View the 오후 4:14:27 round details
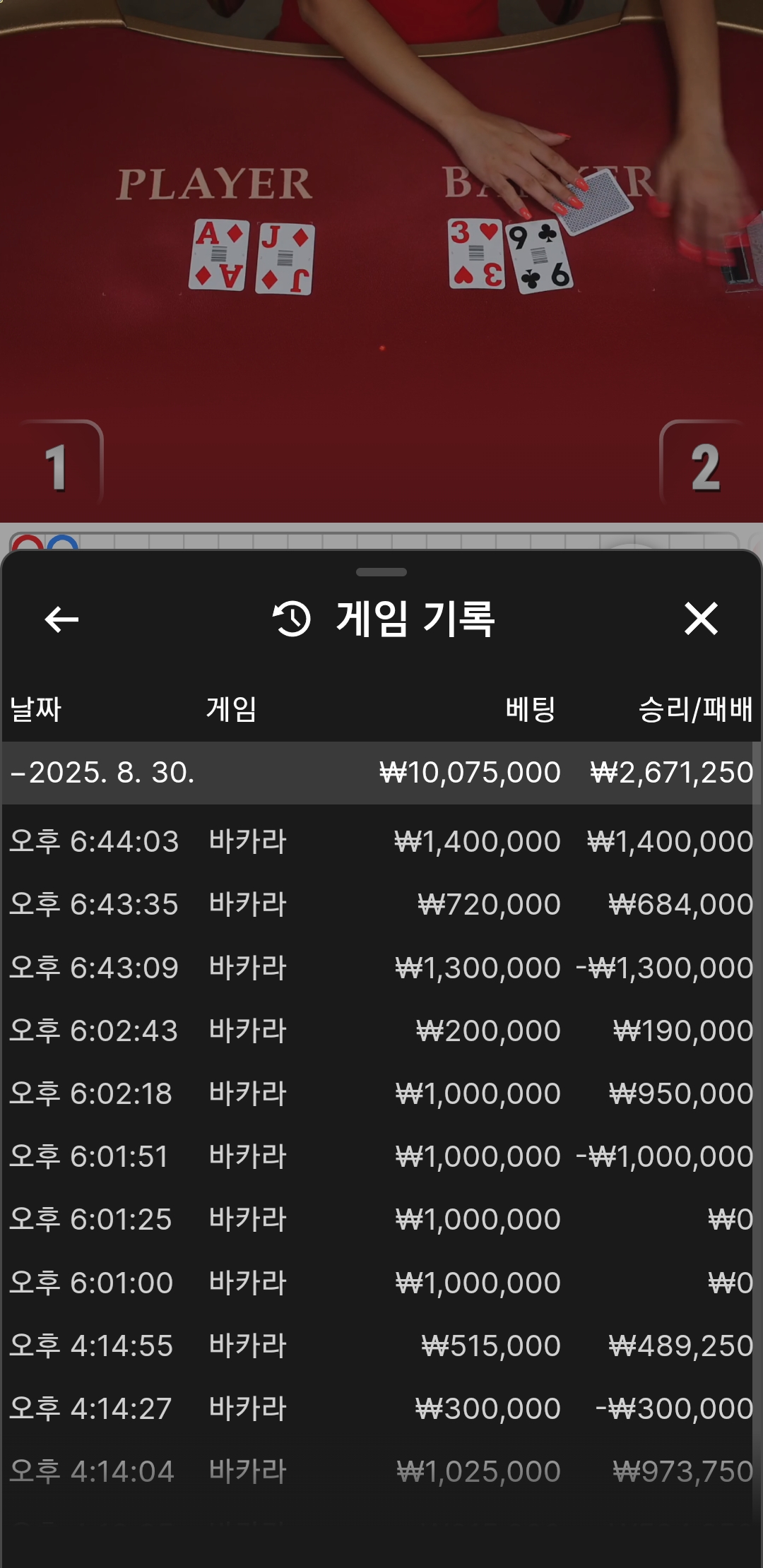Viewport: 763px width, 1568px height. (380, 1408)
